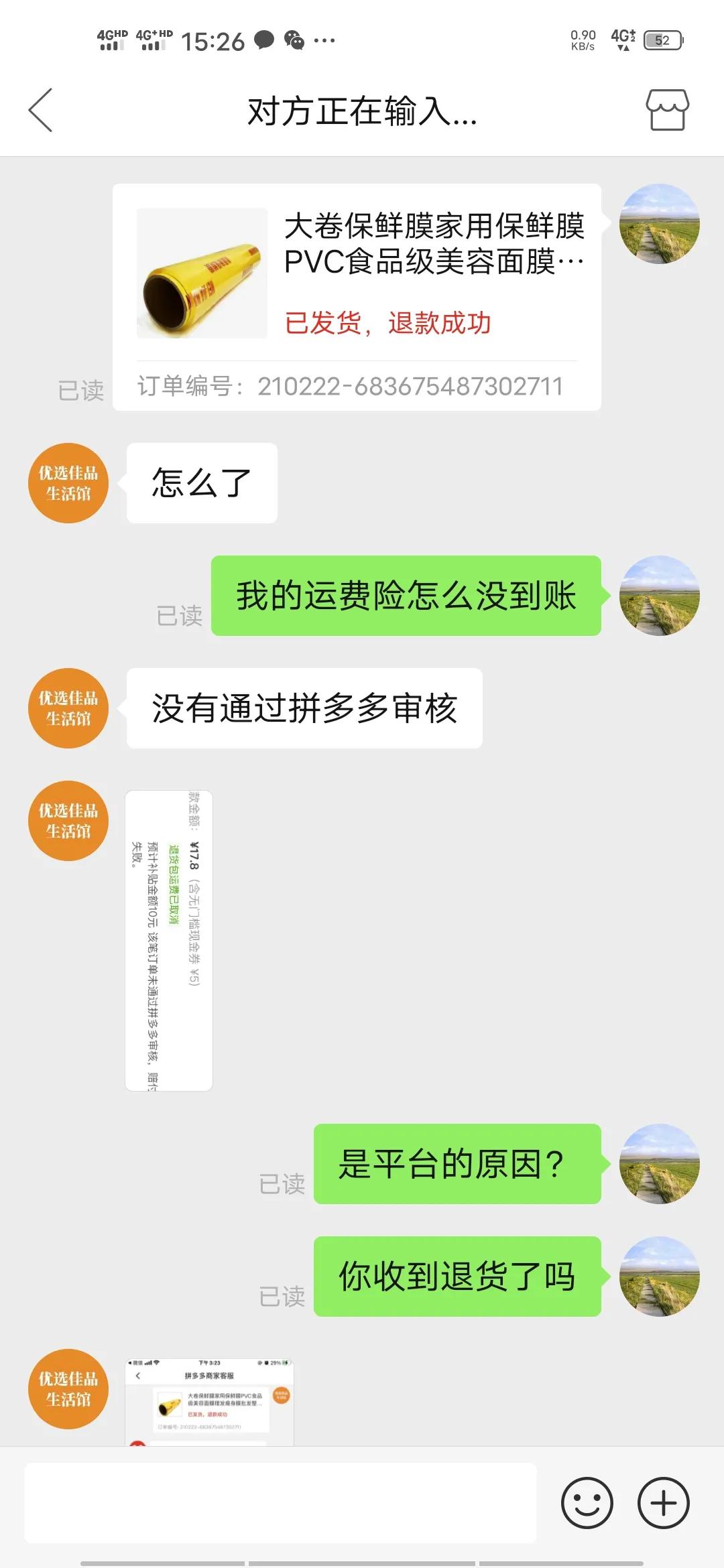This screenshot has height=1568, width=724.
Task: Open the plus attachment menu
Action: (663, 1503)
